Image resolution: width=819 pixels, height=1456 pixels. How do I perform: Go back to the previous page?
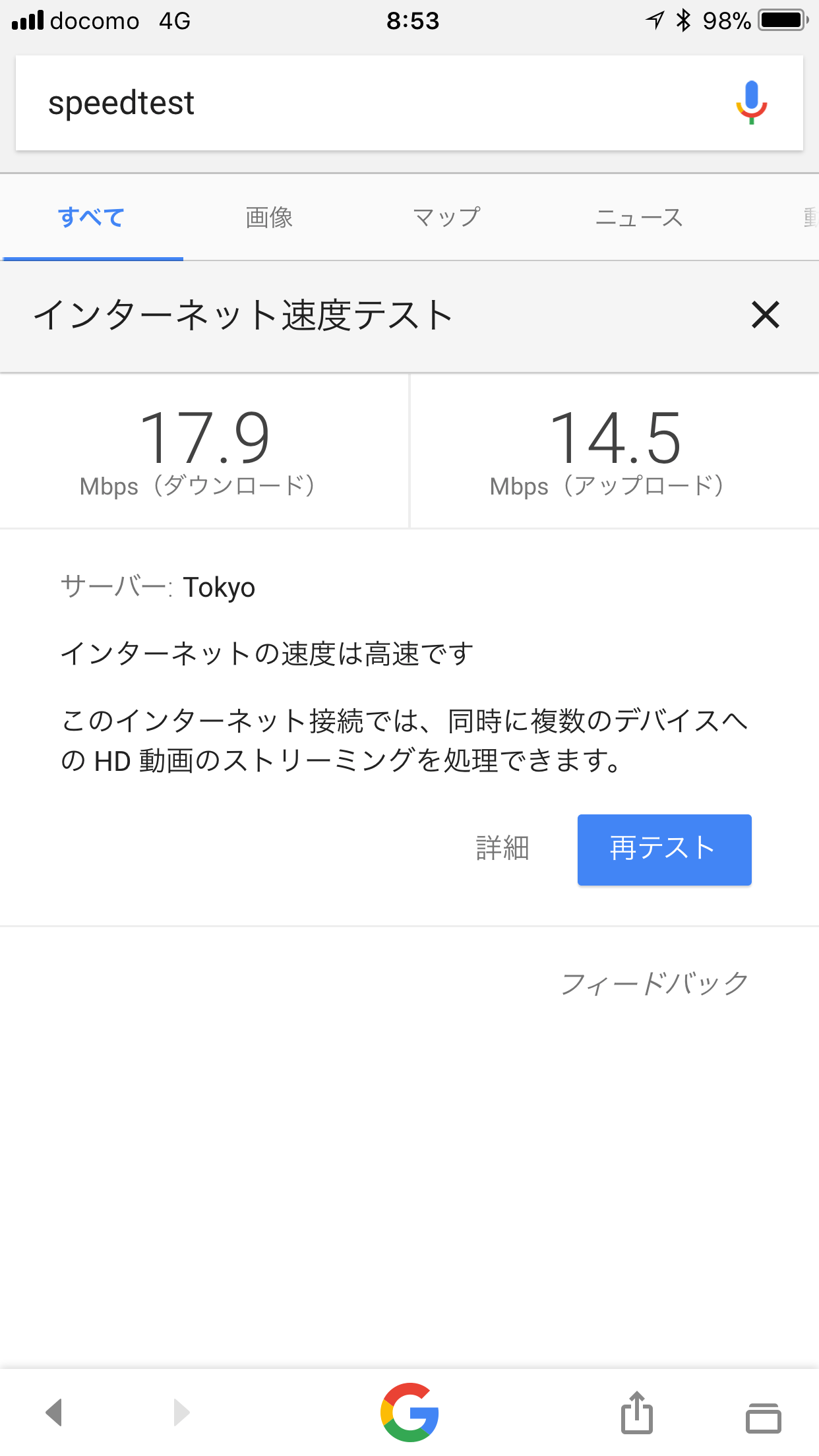[54, 1412]
